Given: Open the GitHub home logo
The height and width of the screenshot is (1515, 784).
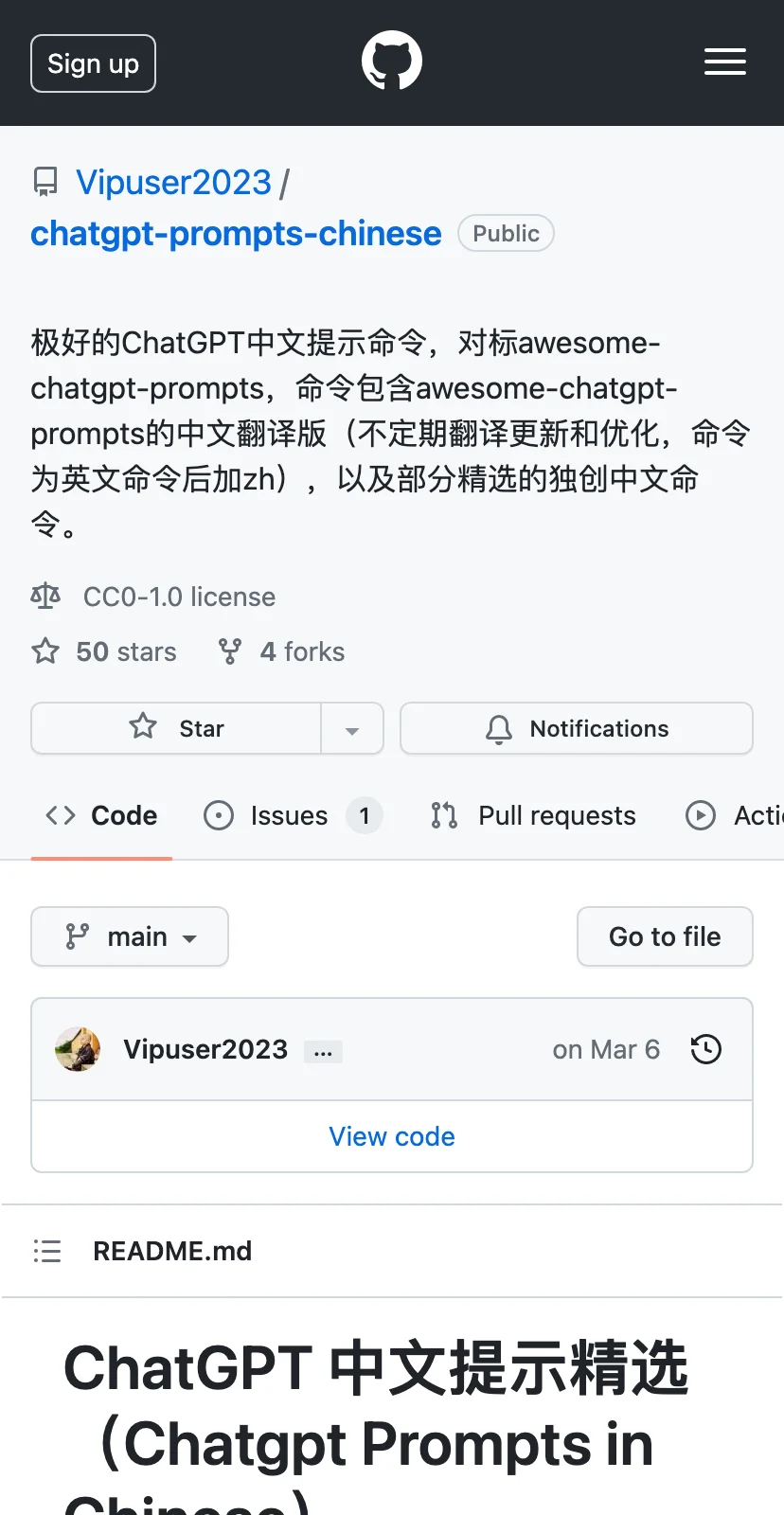Looking at the screenshot, I should (x=391, y=62).
